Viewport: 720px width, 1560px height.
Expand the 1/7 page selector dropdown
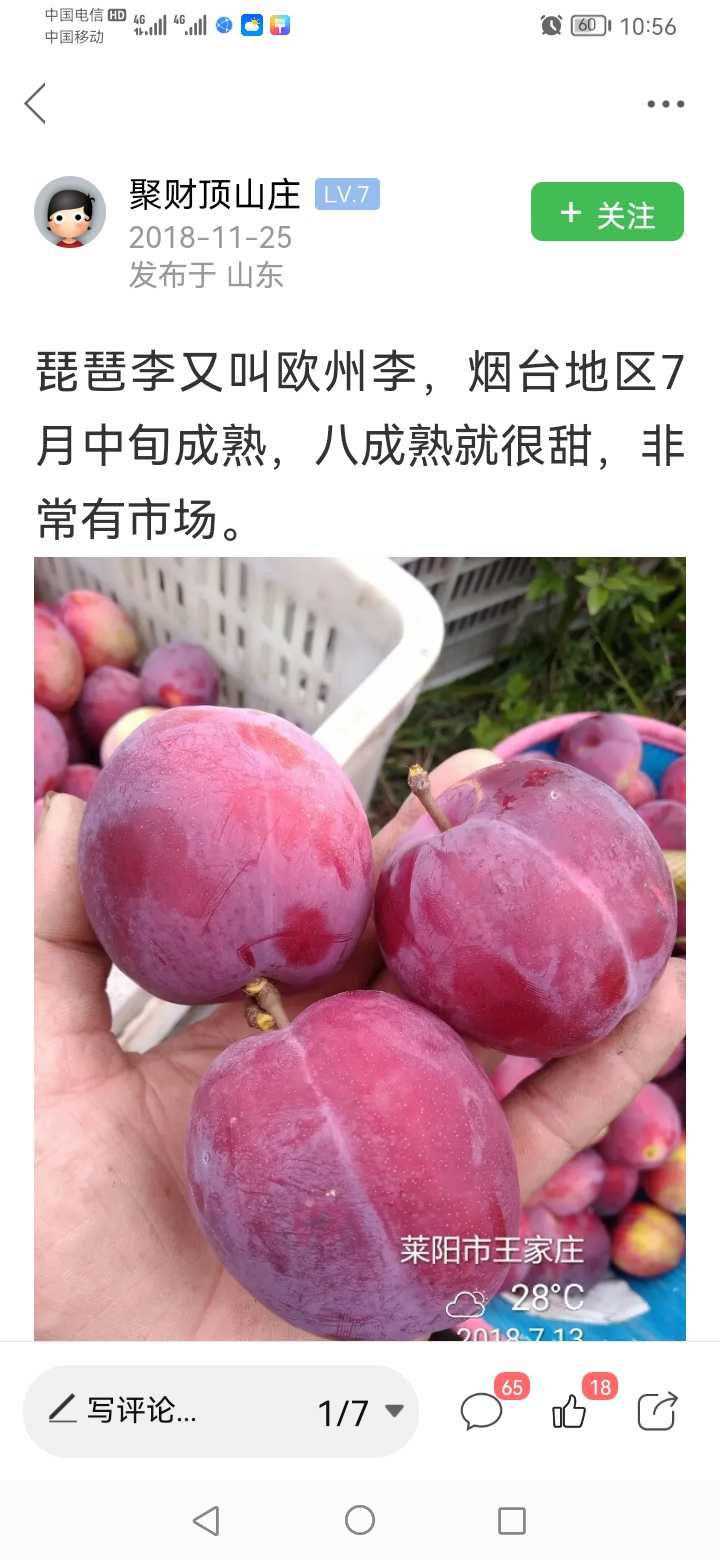point(361,1412)
